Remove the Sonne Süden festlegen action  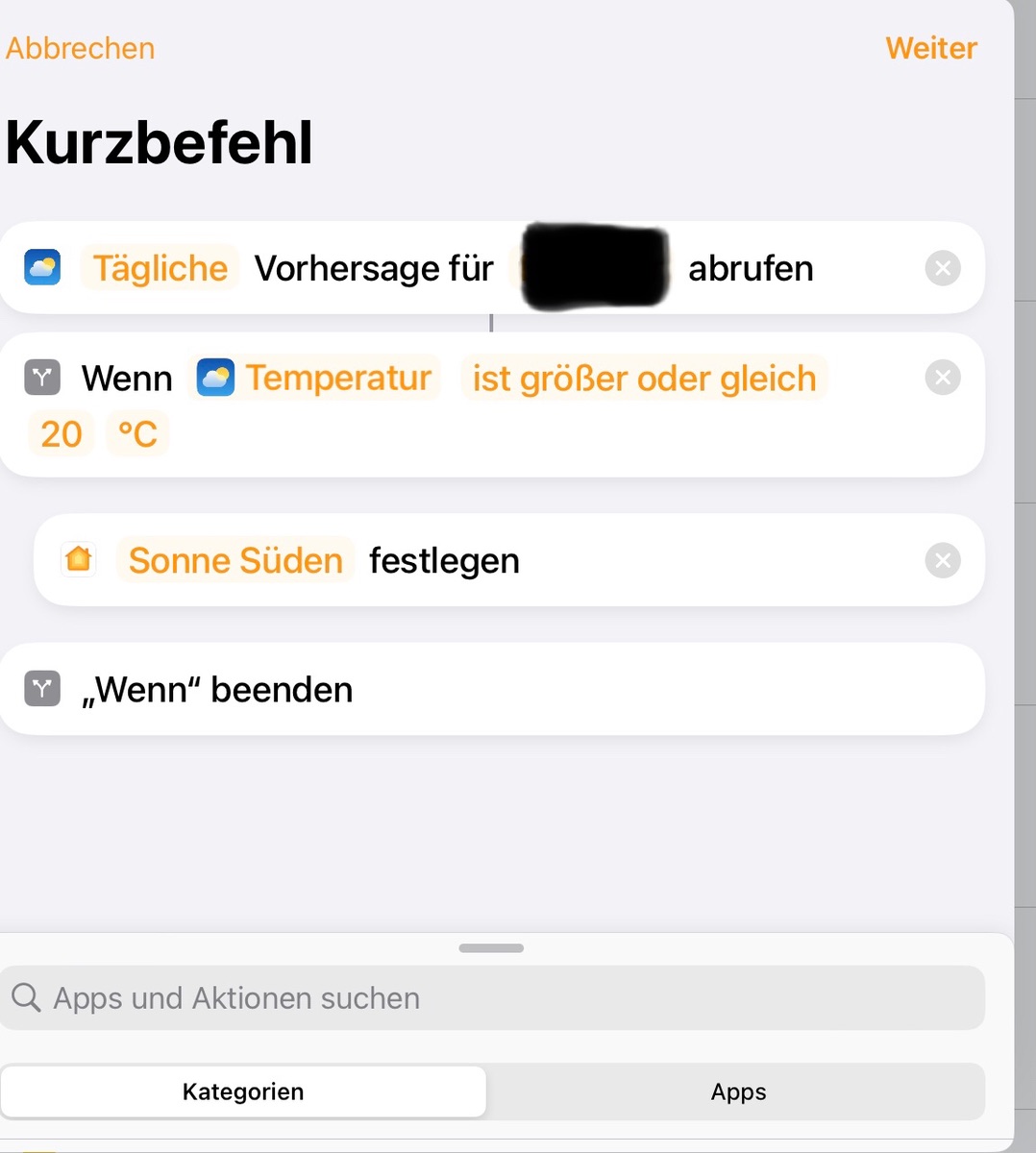pyautogui.click(x=942, y=560)
